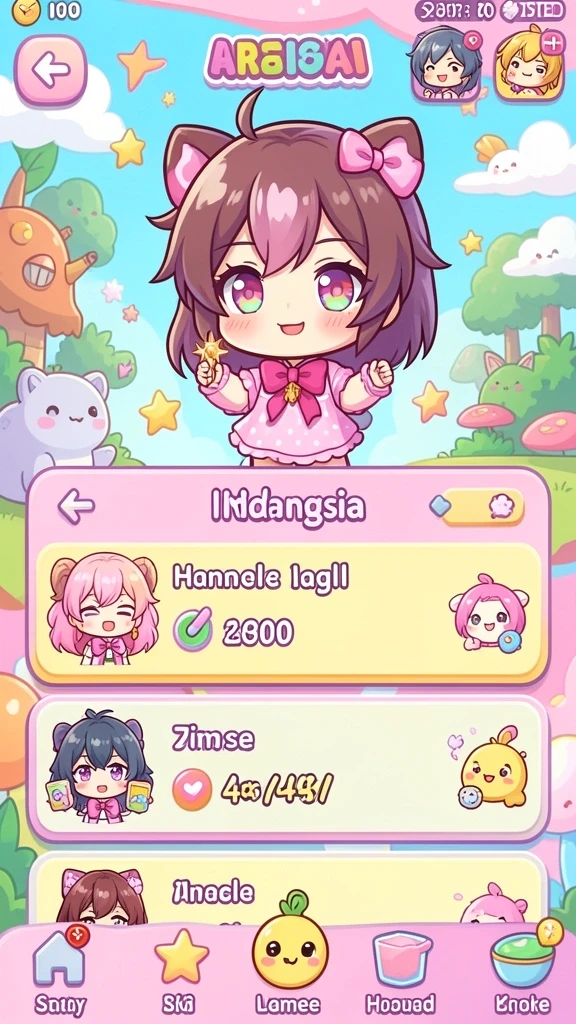Viewport: 576px width, 1024px height.
Task: Select the 7imse character card
Action: click(x=288, y=768)
